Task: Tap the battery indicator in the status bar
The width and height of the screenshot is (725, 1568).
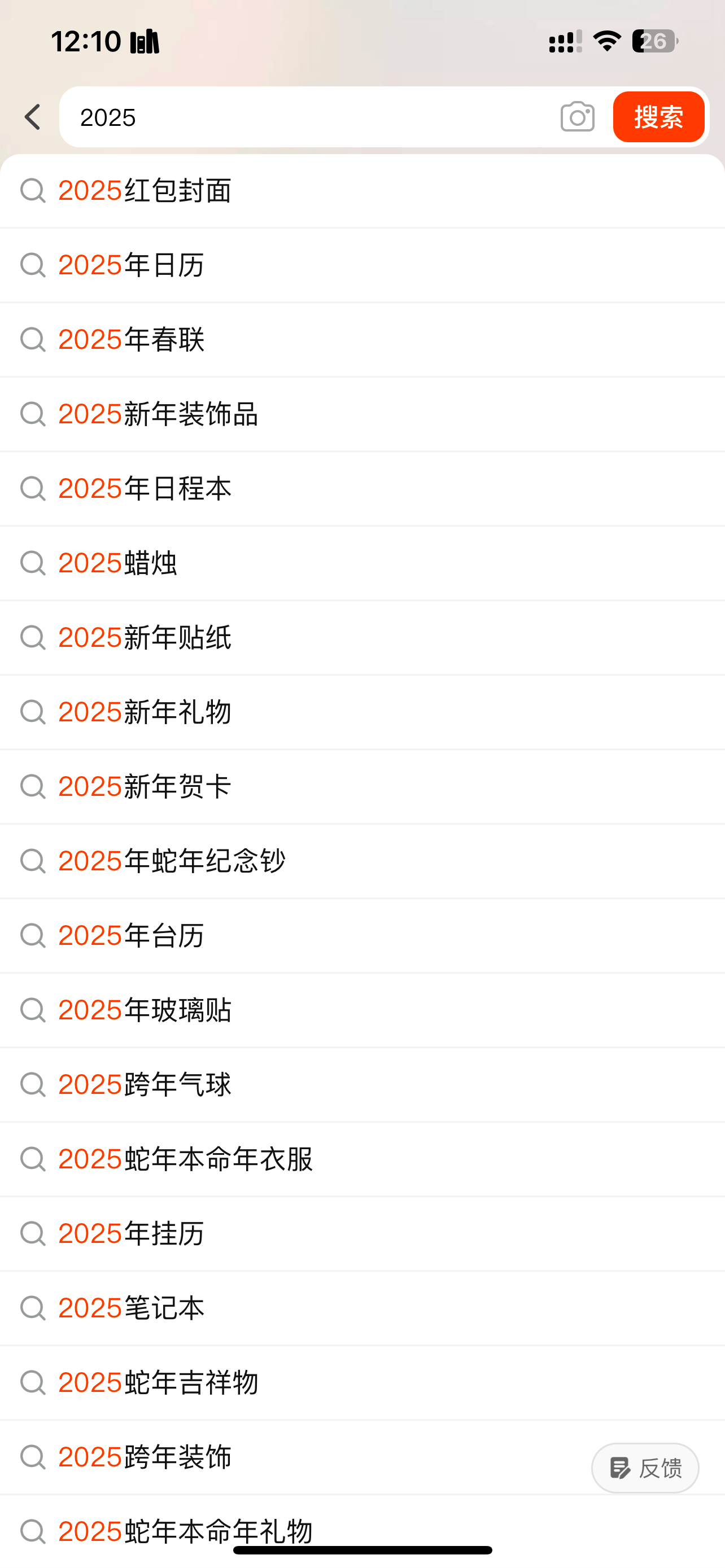Action: click(654, 40)
